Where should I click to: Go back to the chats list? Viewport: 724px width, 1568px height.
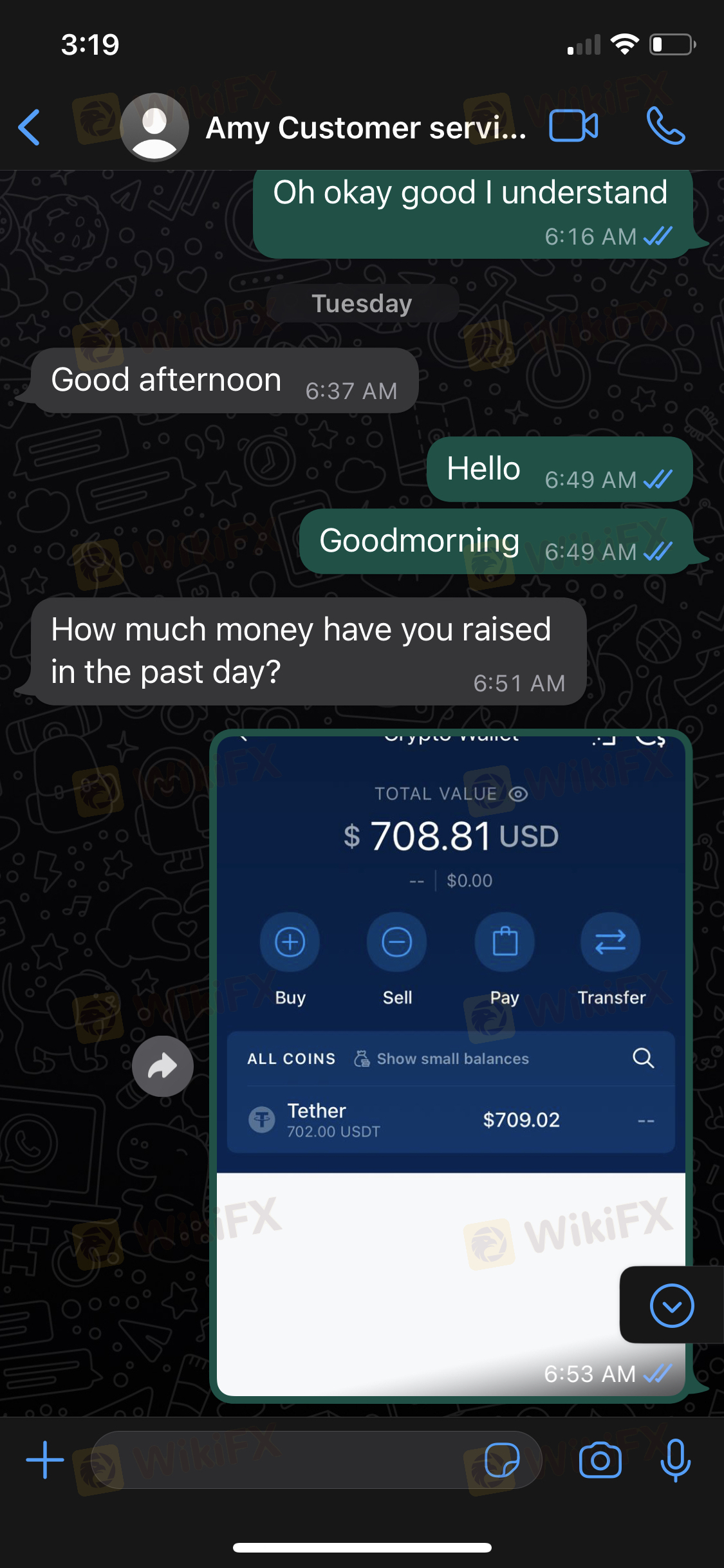click(x=30, y=127)
